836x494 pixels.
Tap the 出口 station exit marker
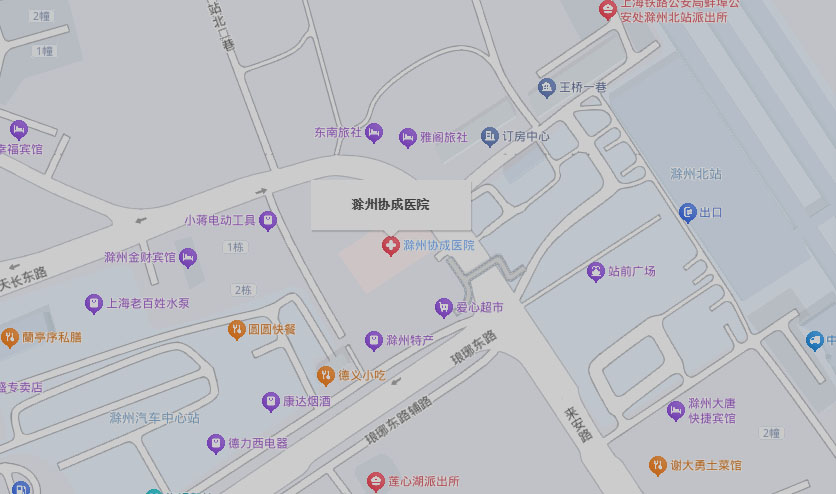pos(687,212)
